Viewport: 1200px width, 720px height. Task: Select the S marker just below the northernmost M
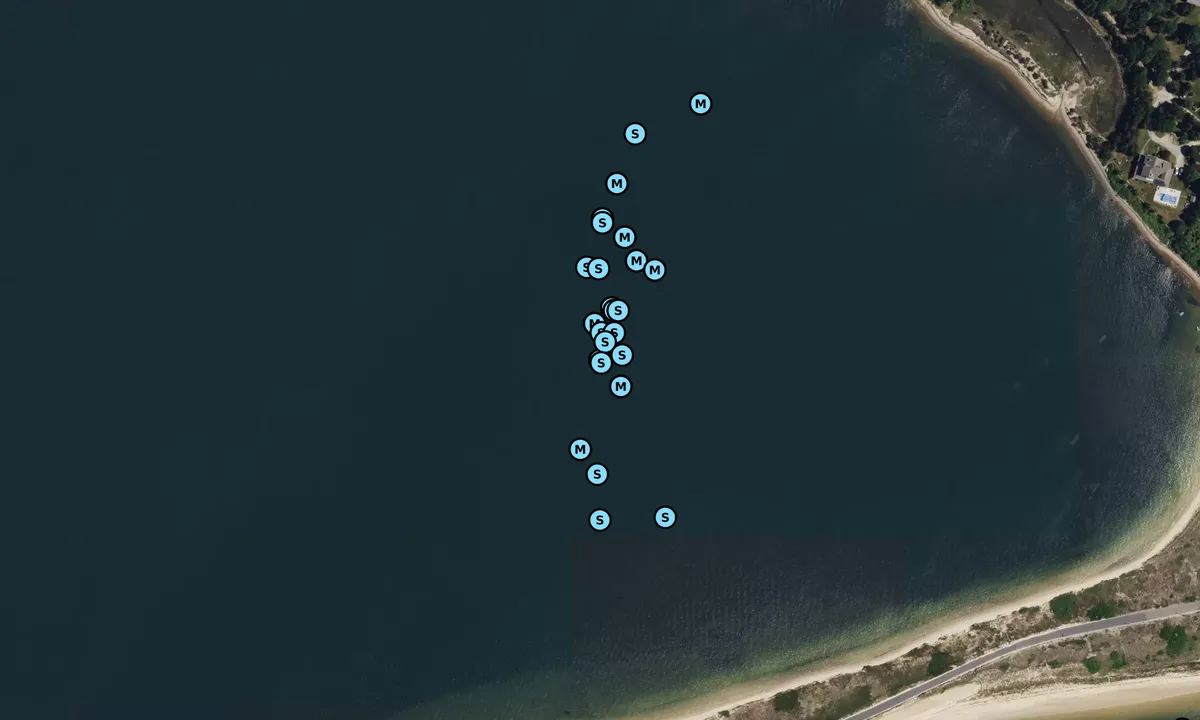[x=635, y=134]
